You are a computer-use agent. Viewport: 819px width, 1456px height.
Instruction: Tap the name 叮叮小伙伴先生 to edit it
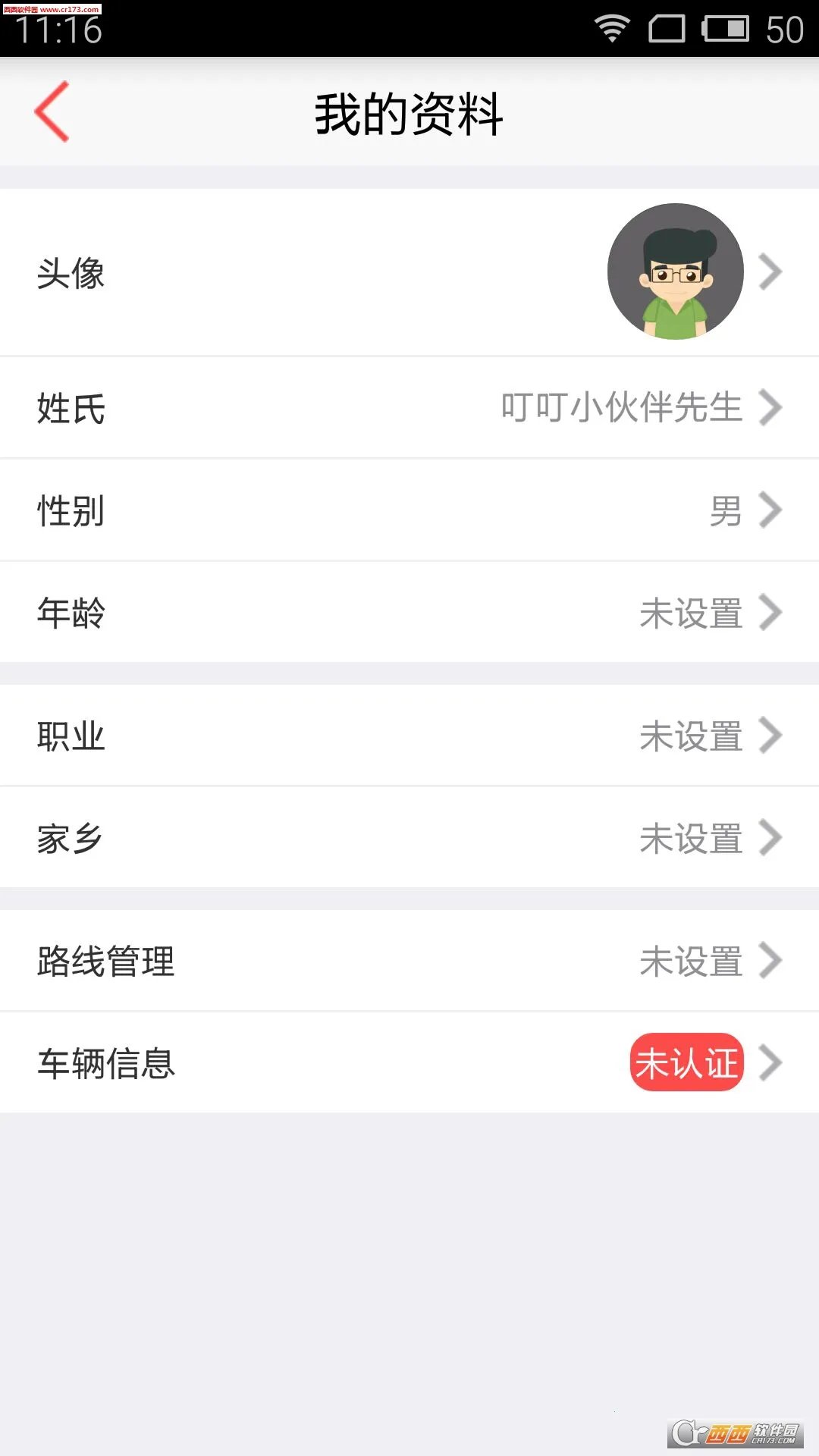point(622,407)
